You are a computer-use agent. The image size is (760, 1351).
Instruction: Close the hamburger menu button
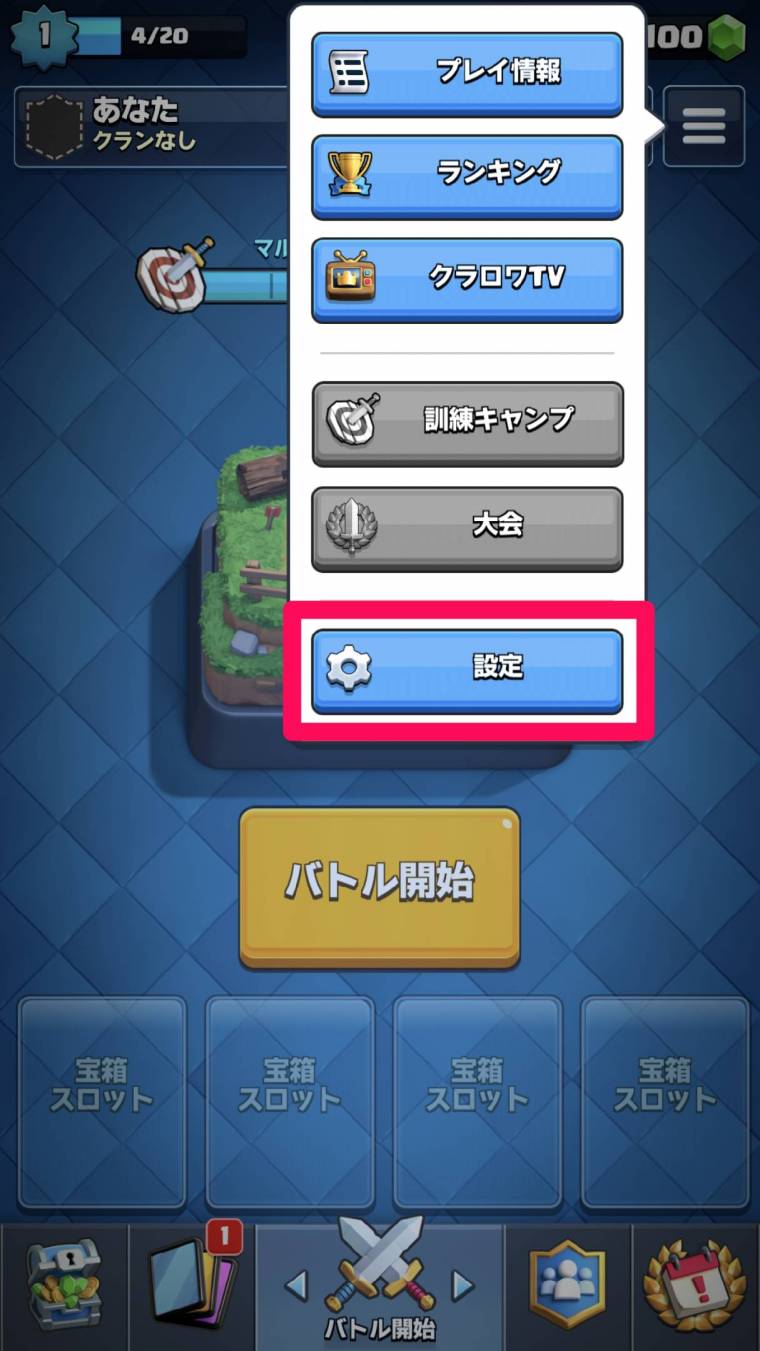click(703, 126)
